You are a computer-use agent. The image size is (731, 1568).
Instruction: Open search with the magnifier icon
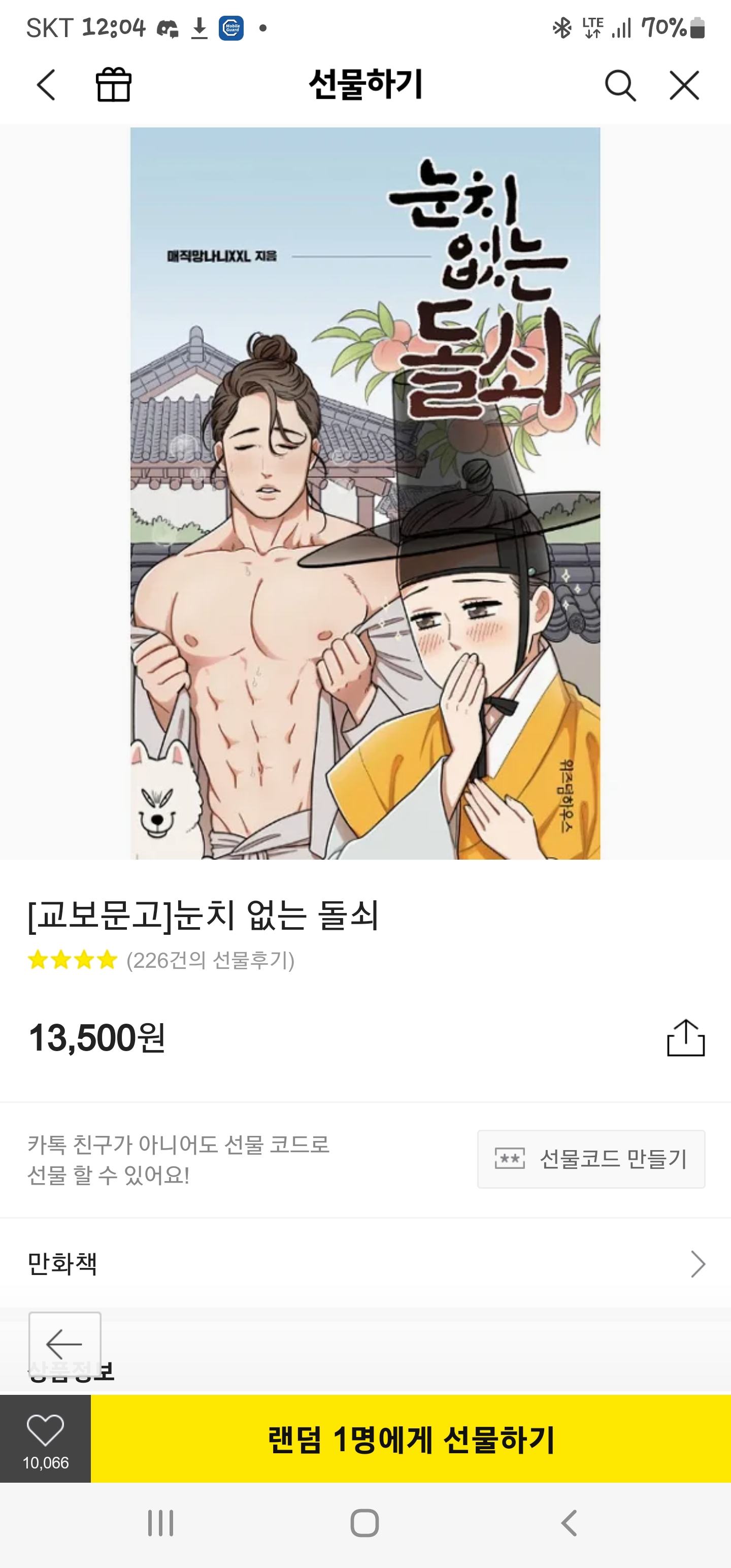pos(620,85)
